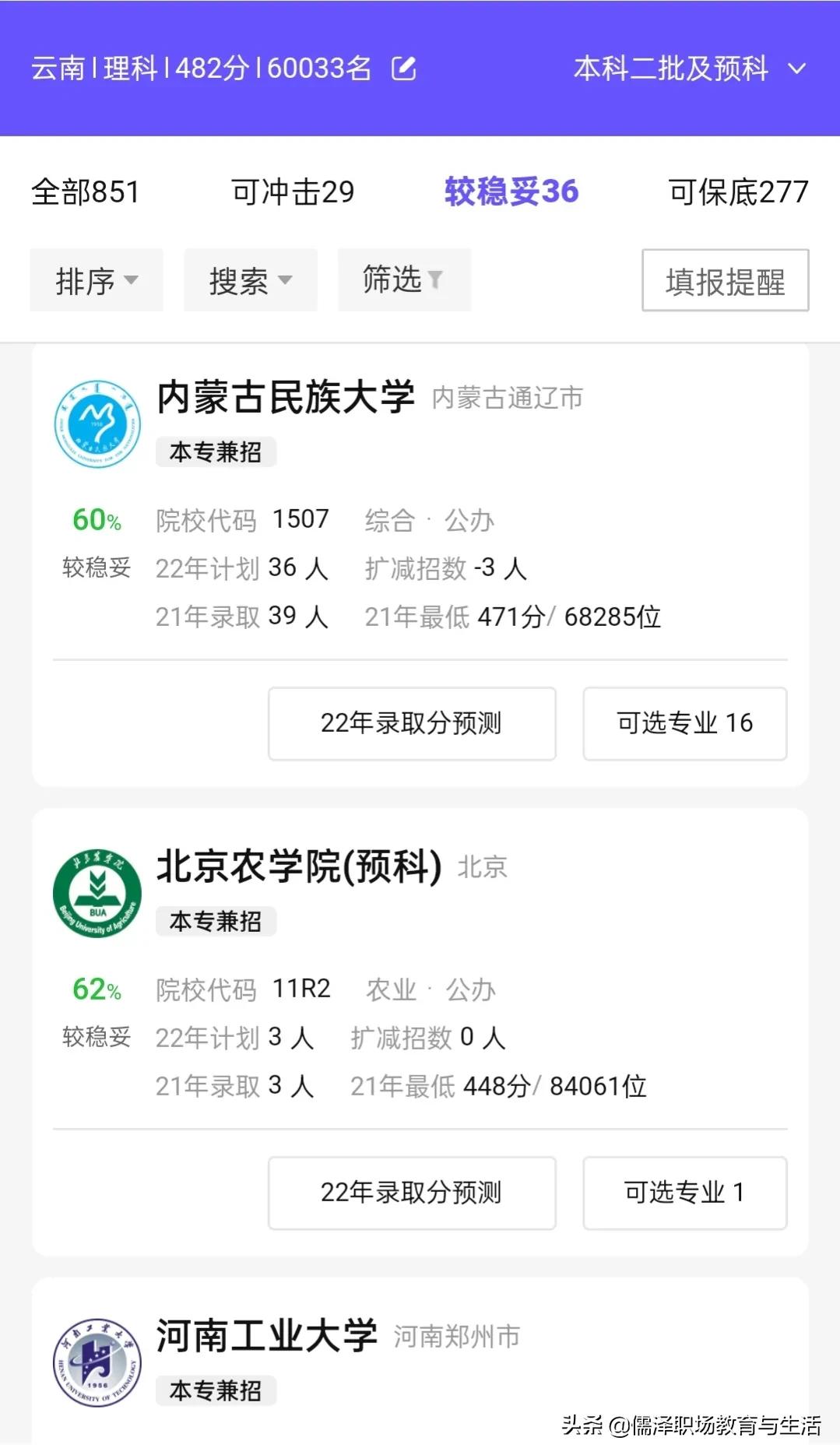Select the 本专兼招 label under 北京农学院
This screenshot has height=1455, width=840.
pyautogui.click(x=216, y=921)
